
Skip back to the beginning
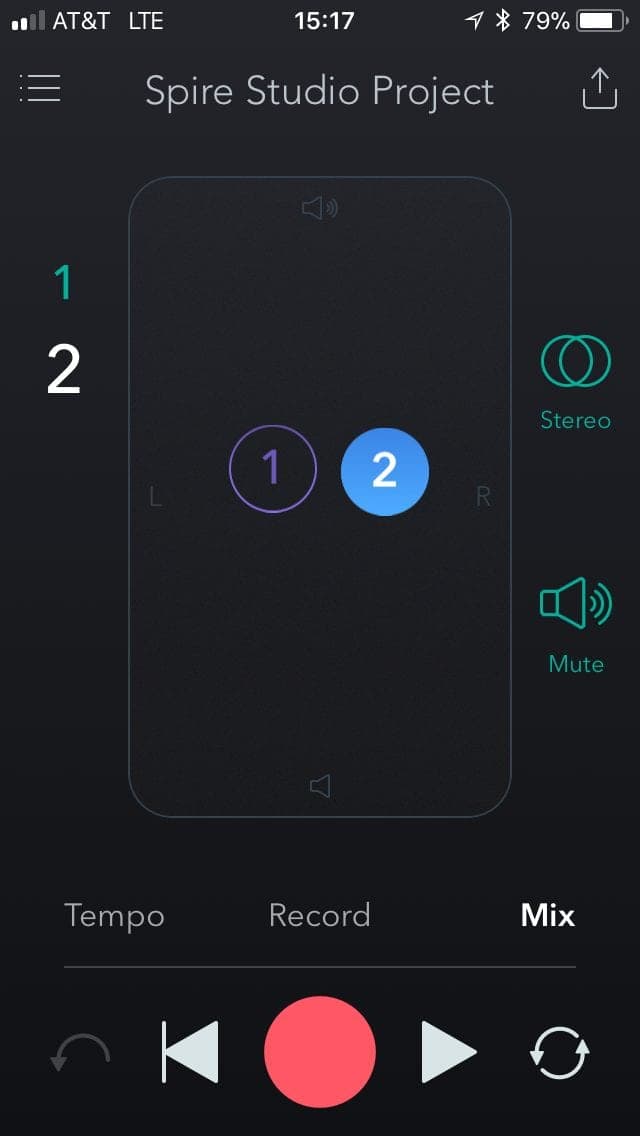click(x=190, y=1052)
